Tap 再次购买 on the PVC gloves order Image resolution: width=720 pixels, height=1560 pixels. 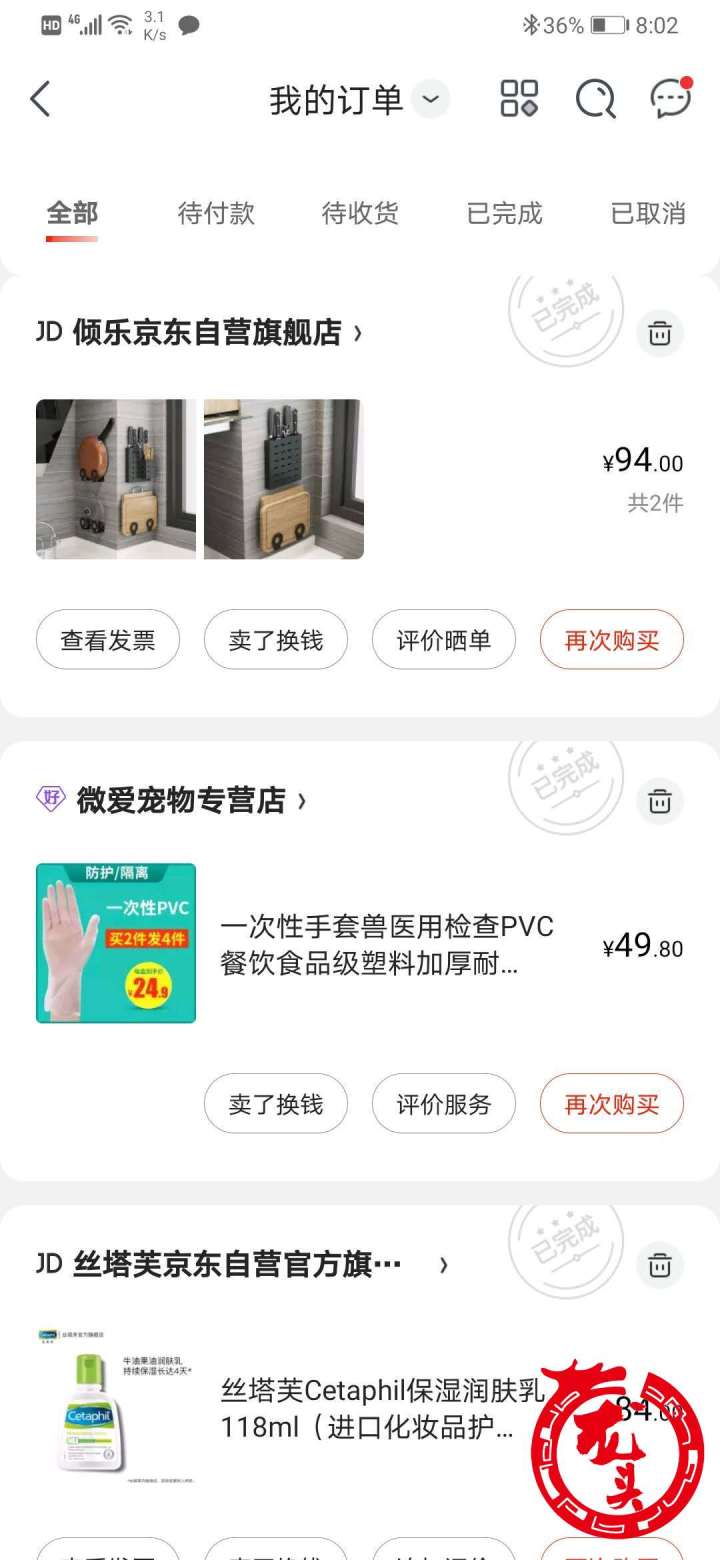612,1104
